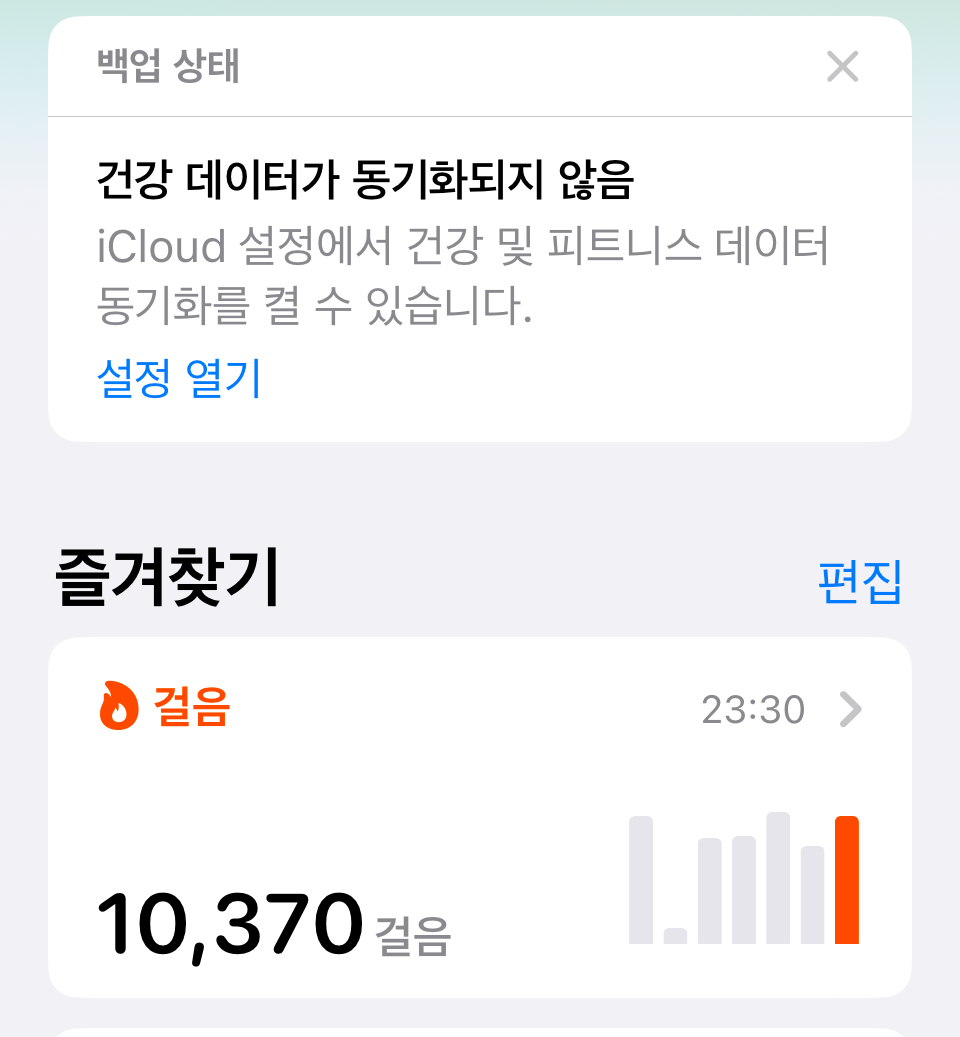Open the 설정 열기 link

[179, 379]
